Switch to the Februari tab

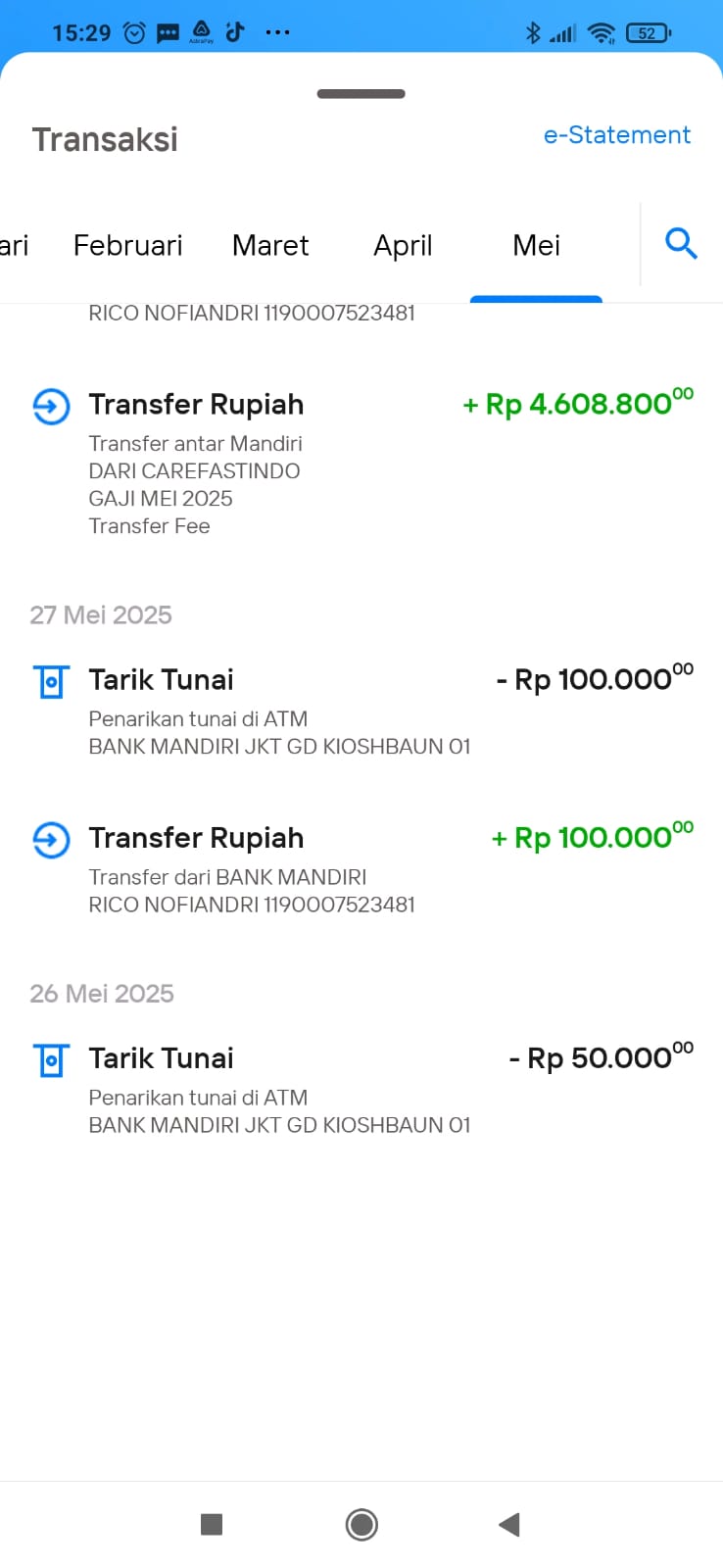128,245
